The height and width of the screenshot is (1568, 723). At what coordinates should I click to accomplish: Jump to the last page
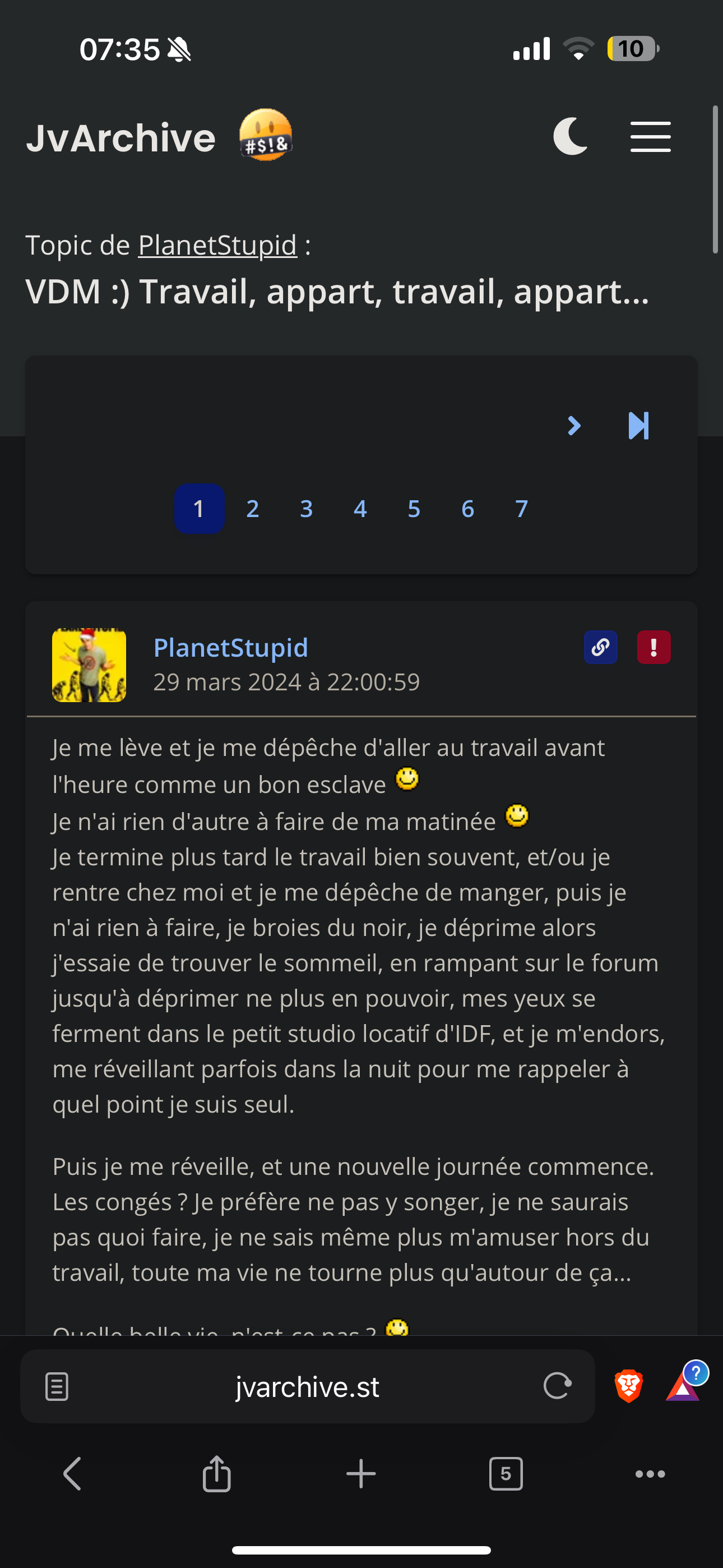(x=638, y=426)
